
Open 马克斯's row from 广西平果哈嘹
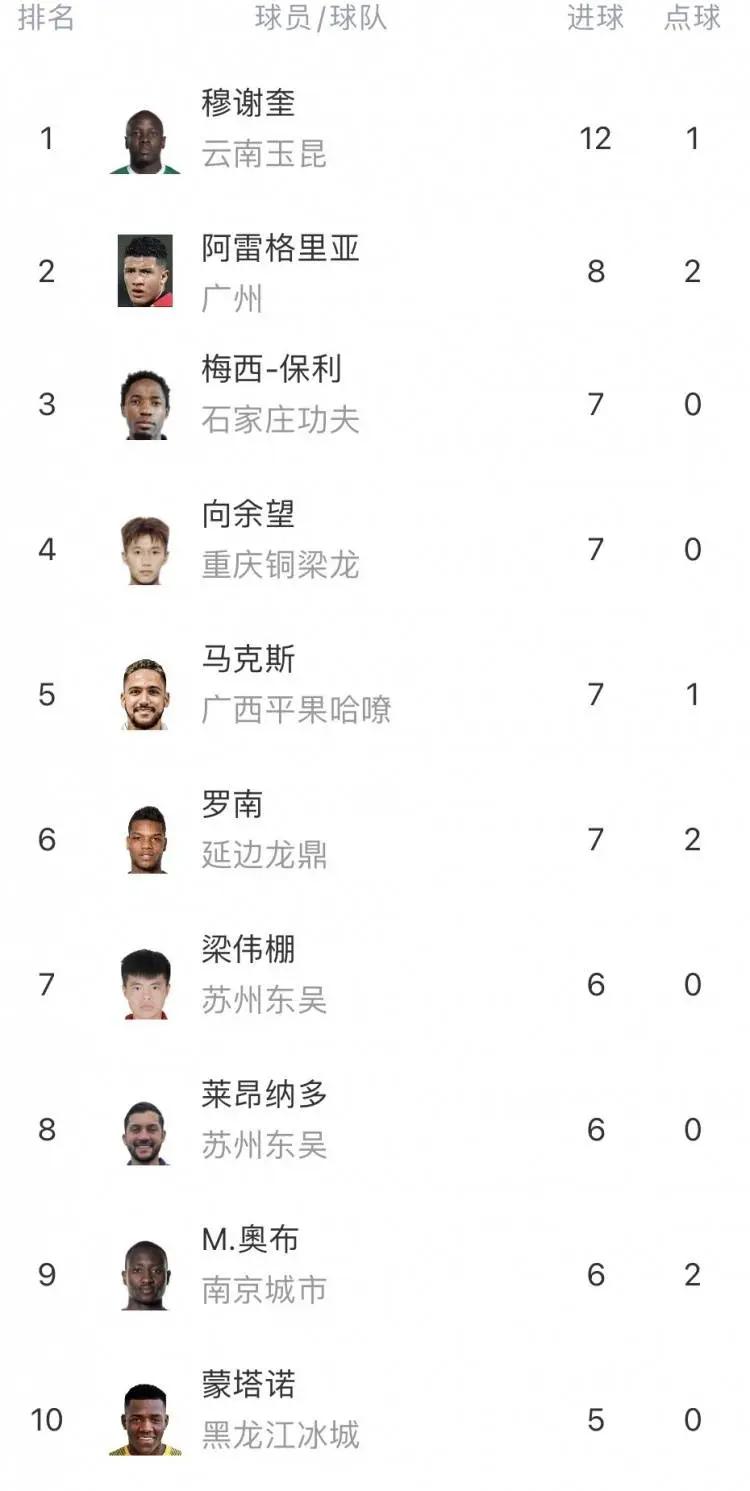coord(375,694)
